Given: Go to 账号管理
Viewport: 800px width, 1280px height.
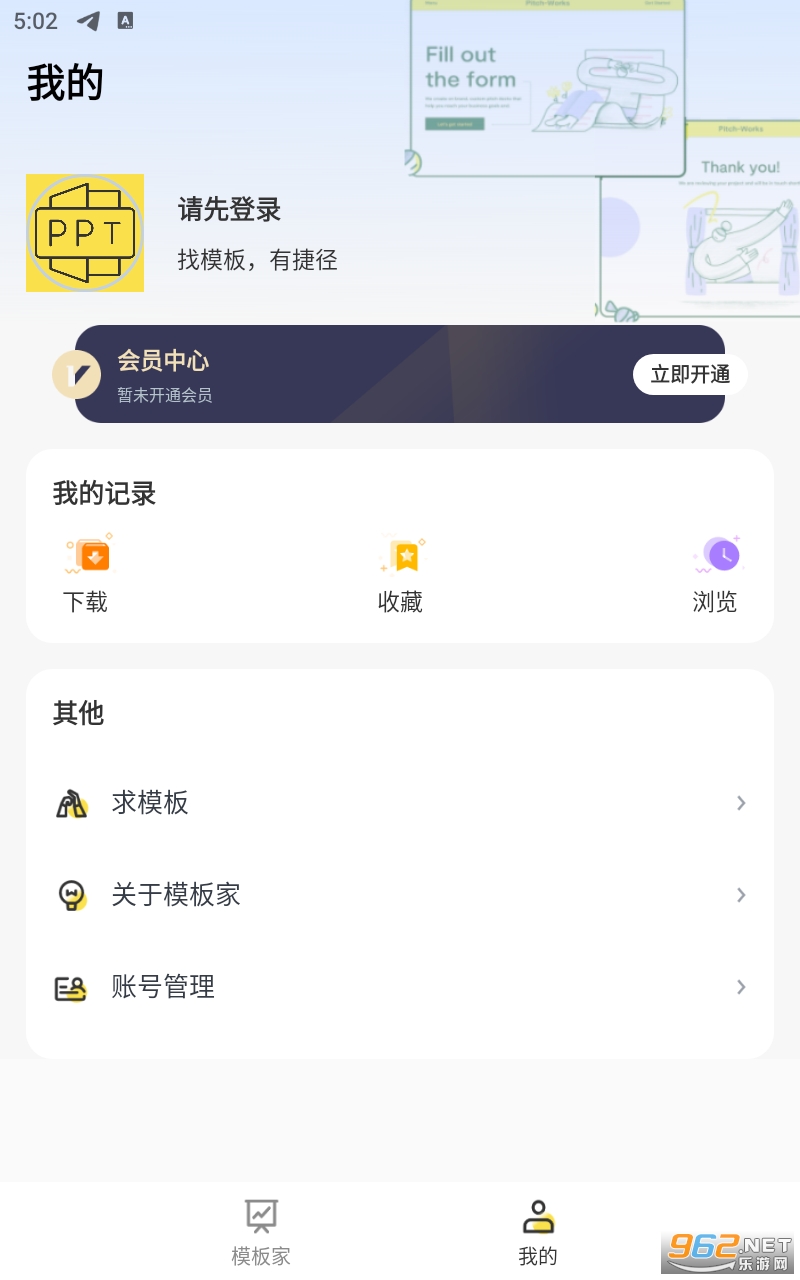Looking at the screenshot, I should 400,987.
